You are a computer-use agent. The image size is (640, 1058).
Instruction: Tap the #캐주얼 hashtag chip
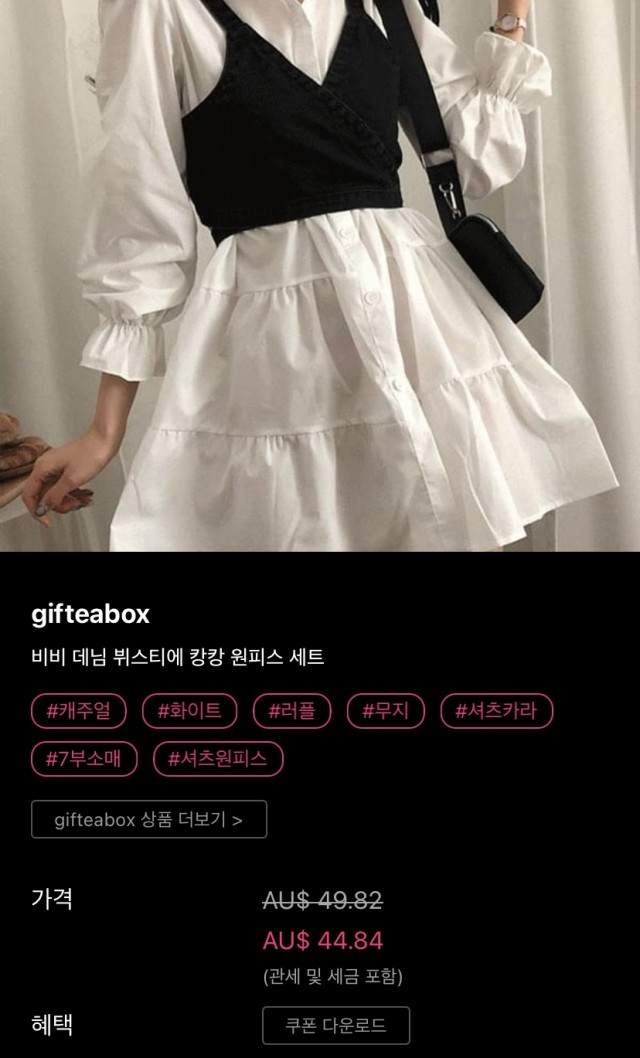(x=79, y=711)
